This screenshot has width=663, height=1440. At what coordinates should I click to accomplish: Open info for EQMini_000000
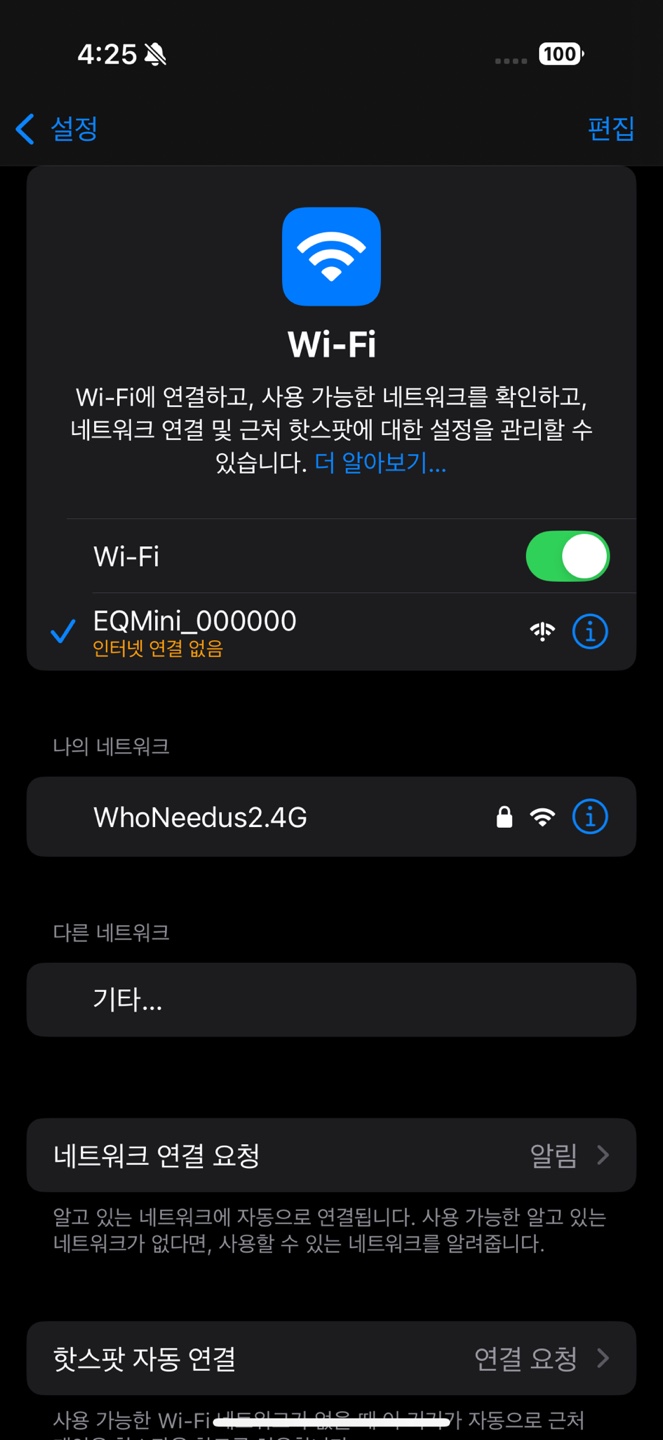point(589,632)
